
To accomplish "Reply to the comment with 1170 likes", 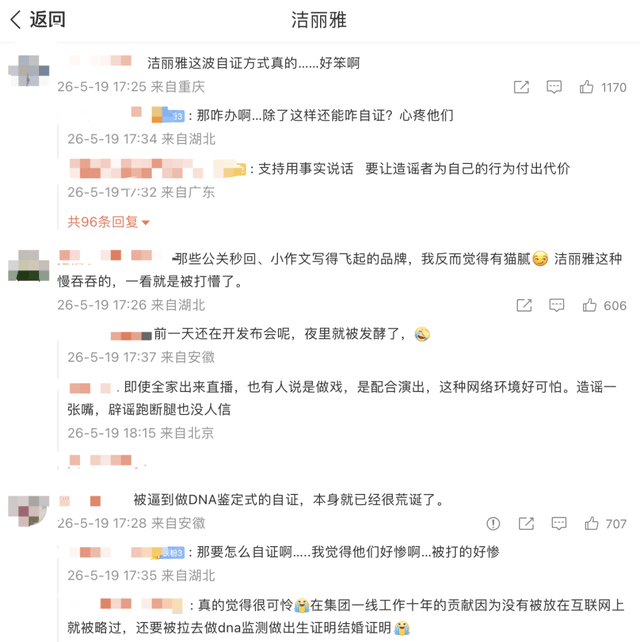I will coord(554,87).
